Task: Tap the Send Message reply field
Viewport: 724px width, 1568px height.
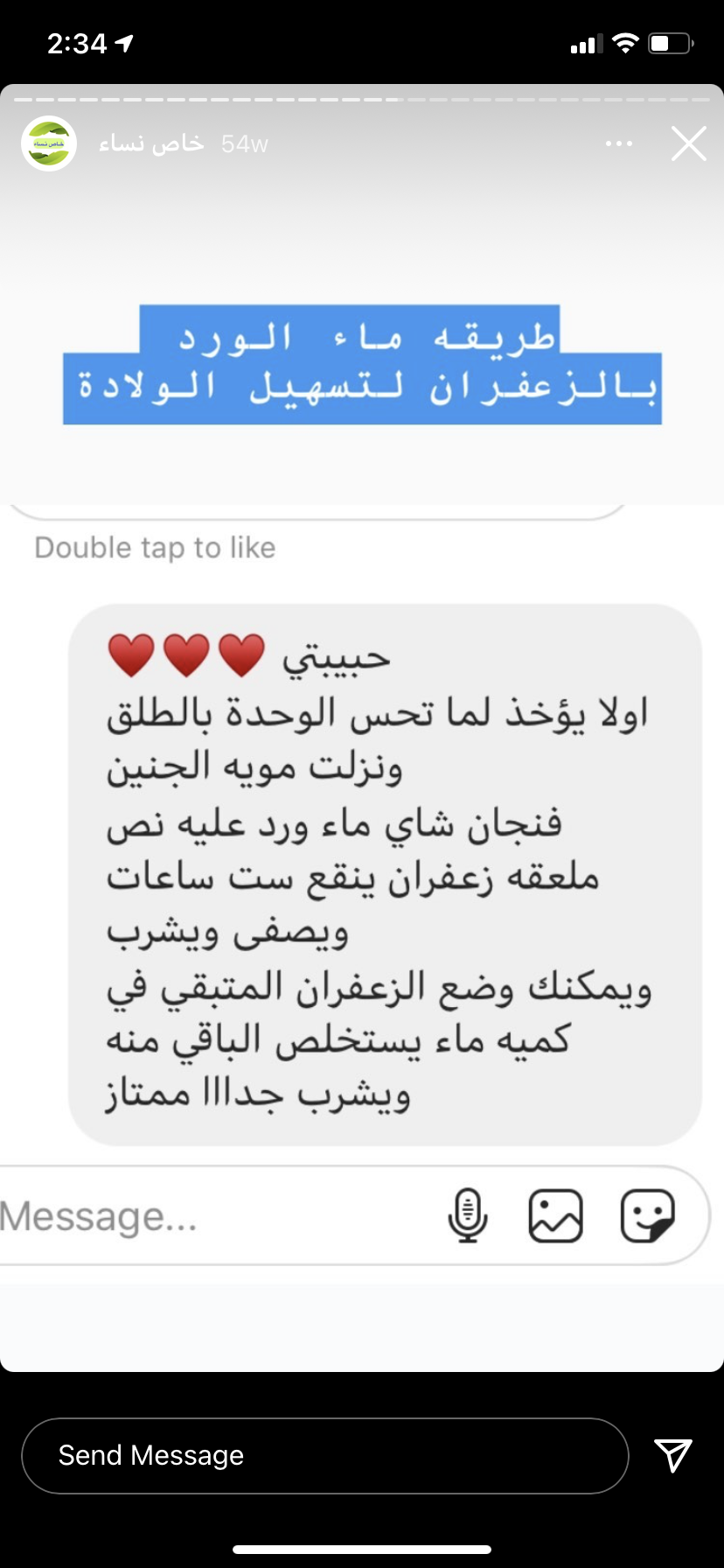Action: tap(324, 1455)
